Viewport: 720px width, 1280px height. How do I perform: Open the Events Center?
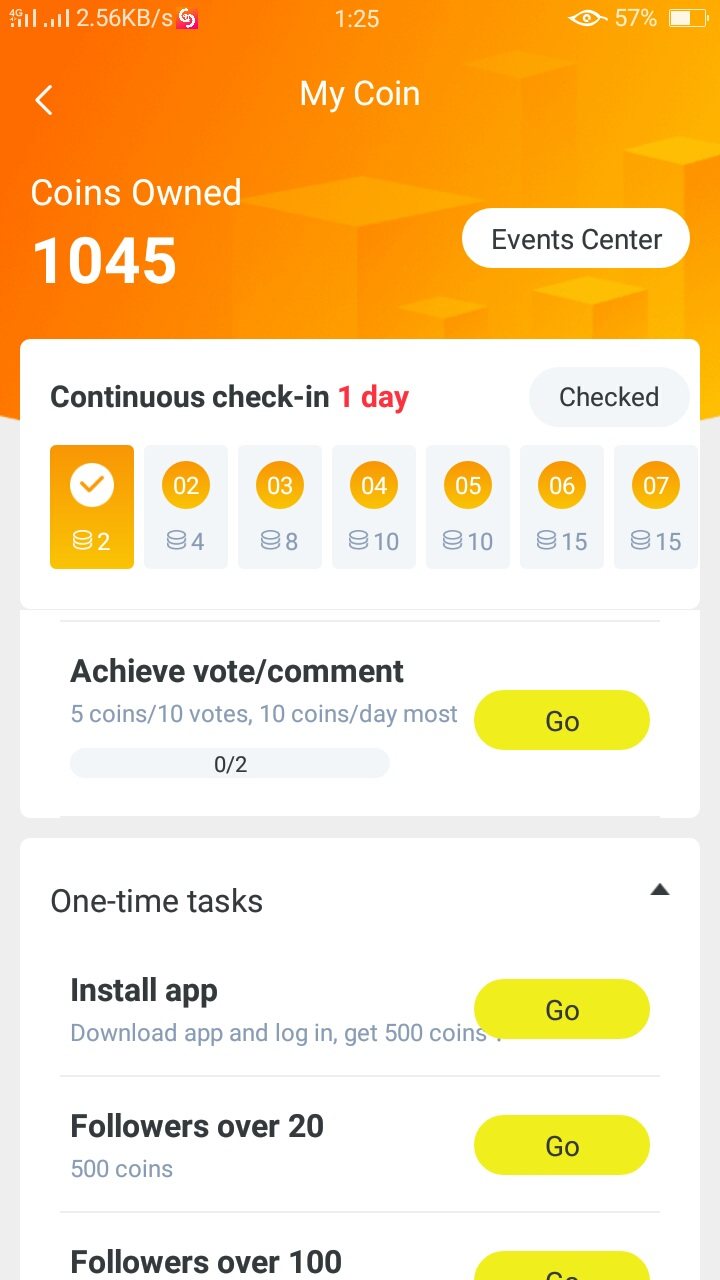[x=576, y=239]
